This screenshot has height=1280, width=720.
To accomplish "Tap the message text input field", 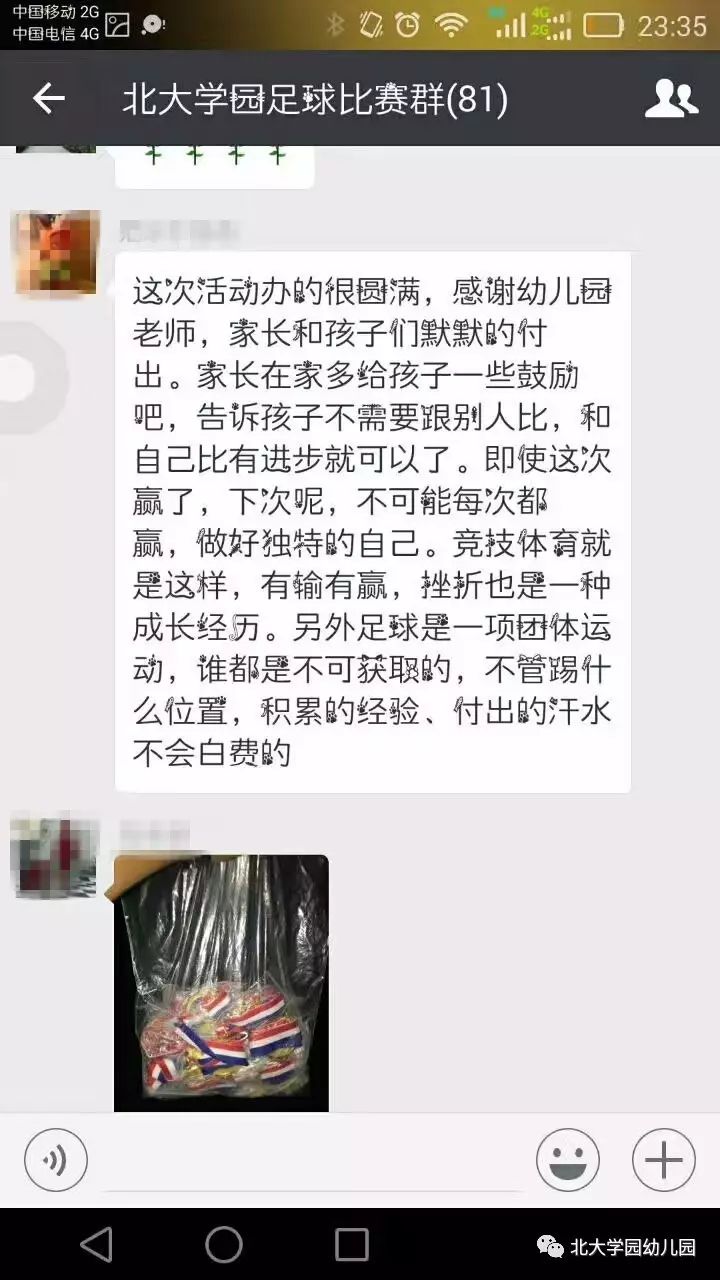I will (312, 1162).
